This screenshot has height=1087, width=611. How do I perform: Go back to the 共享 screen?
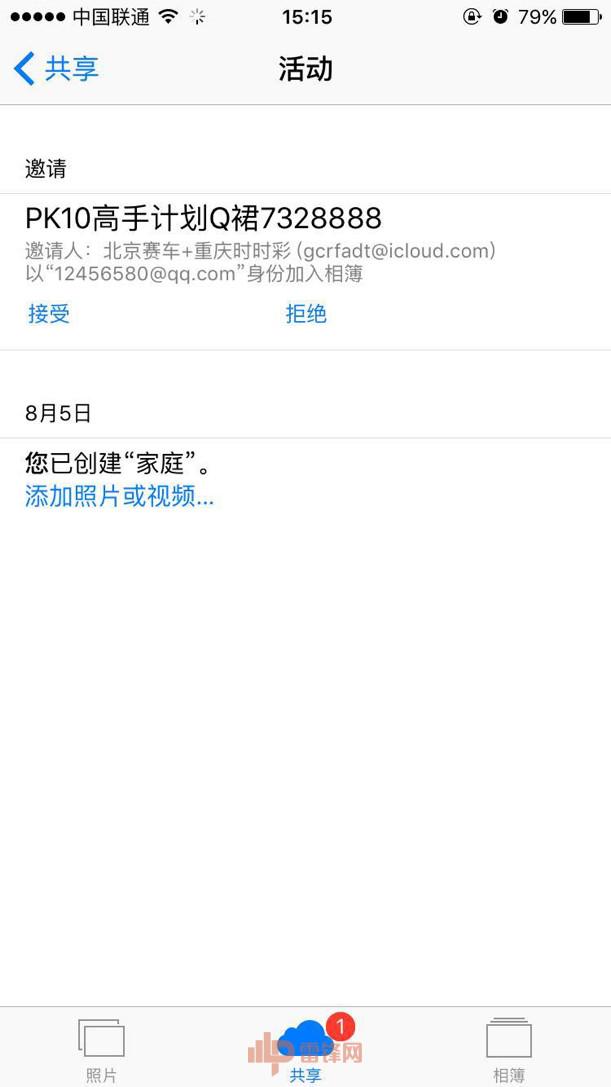[x=57, y=69]
